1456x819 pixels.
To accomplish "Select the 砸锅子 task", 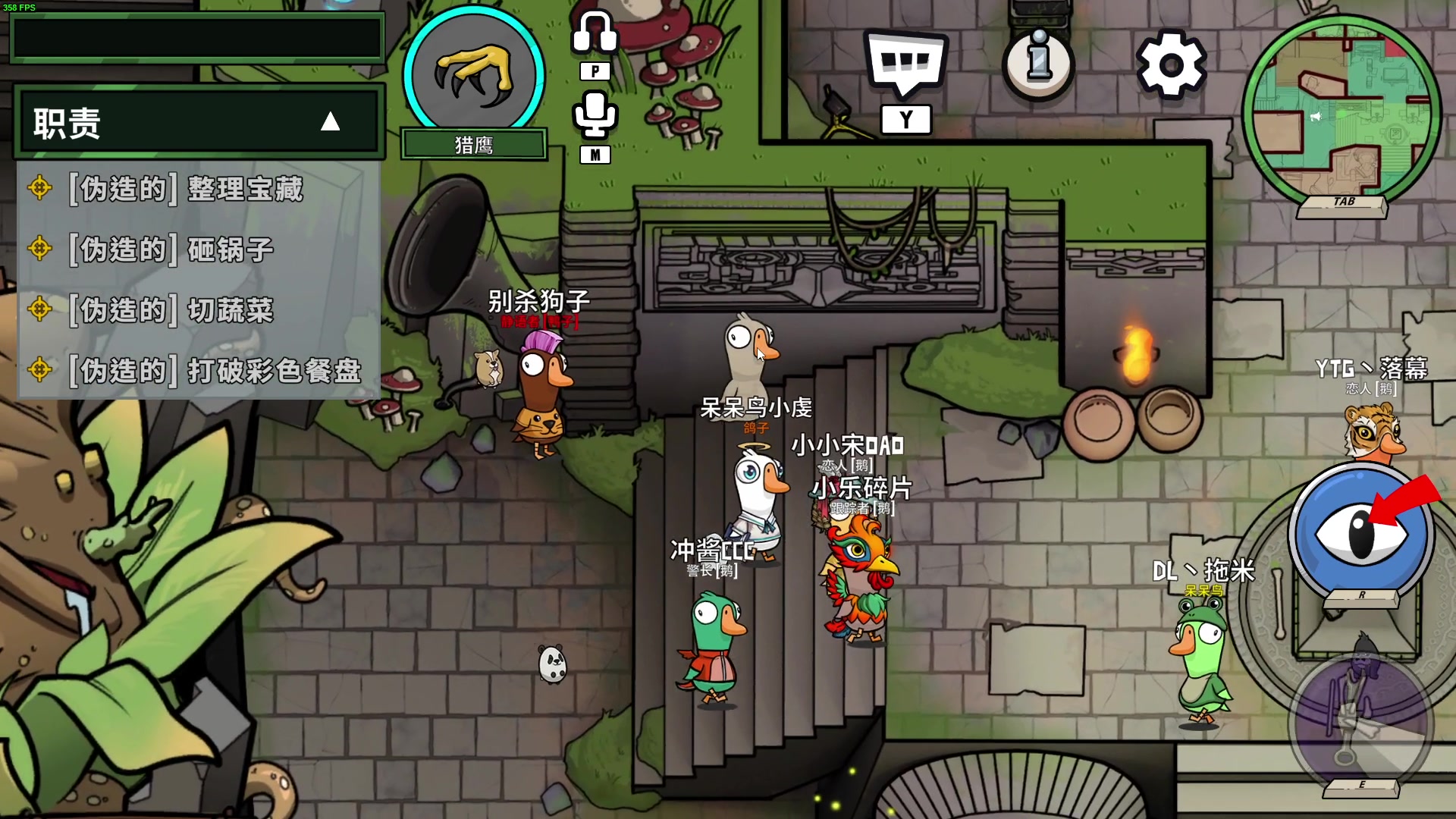I will coord(230,249).
